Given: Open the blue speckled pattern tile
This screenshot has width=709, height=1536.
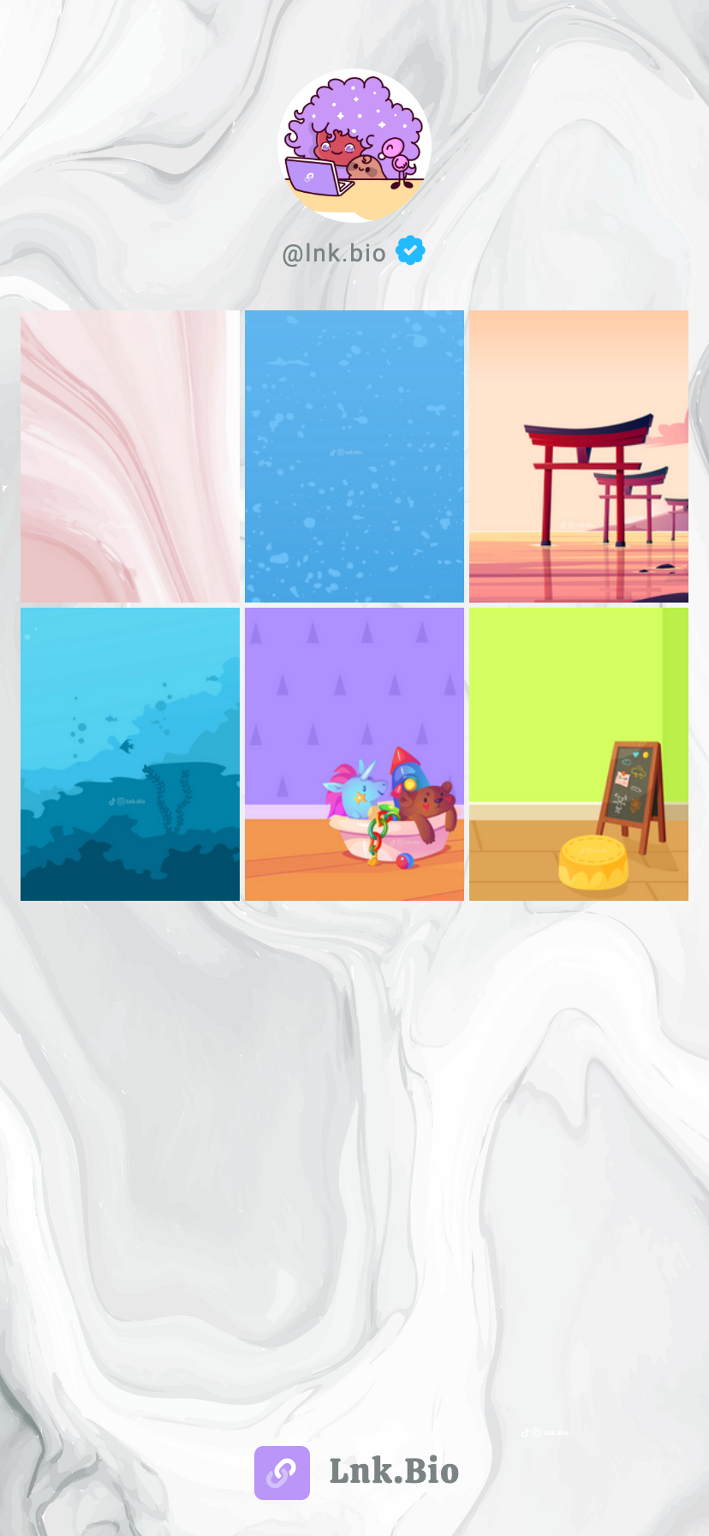Looking at the screenshot, I should tap(354, 456).
